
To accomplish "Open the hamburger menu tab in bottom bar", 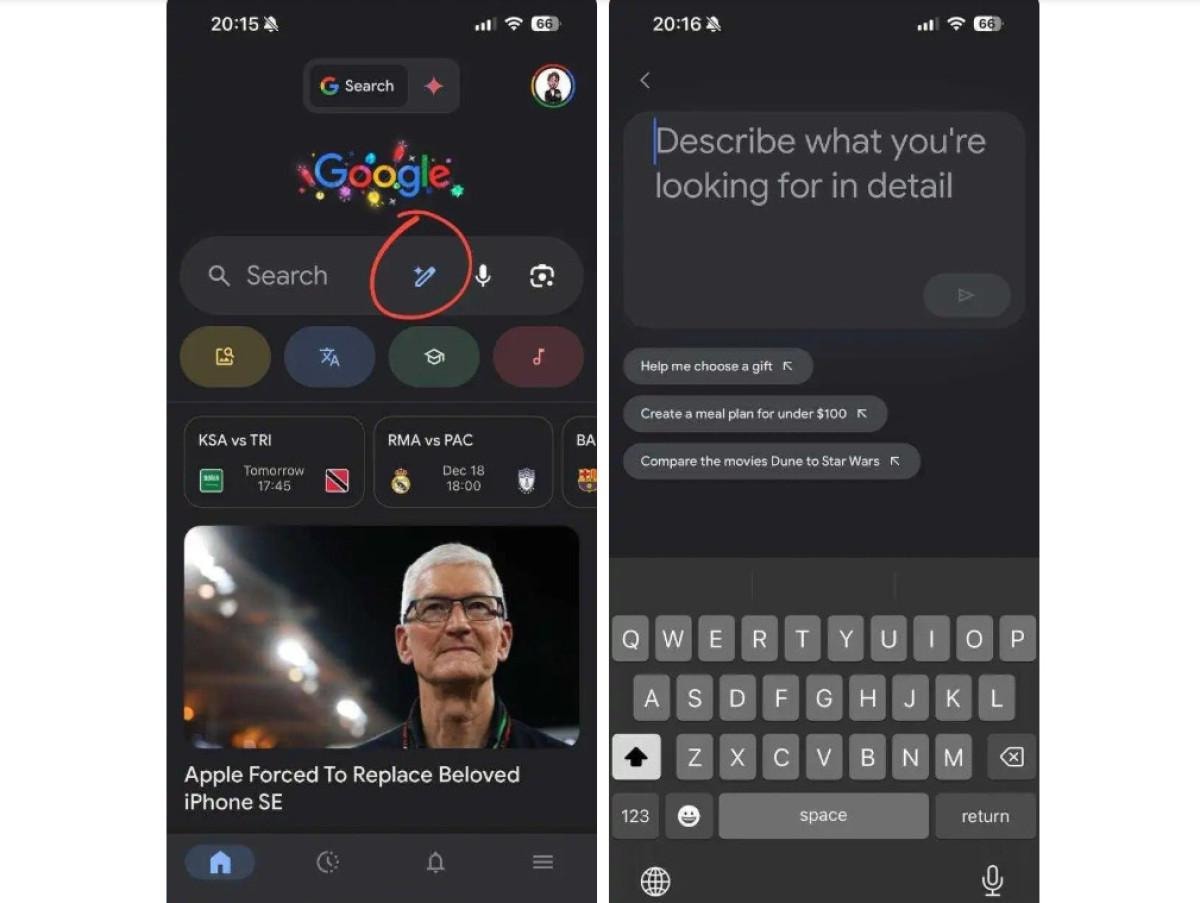I will point(543,862).
